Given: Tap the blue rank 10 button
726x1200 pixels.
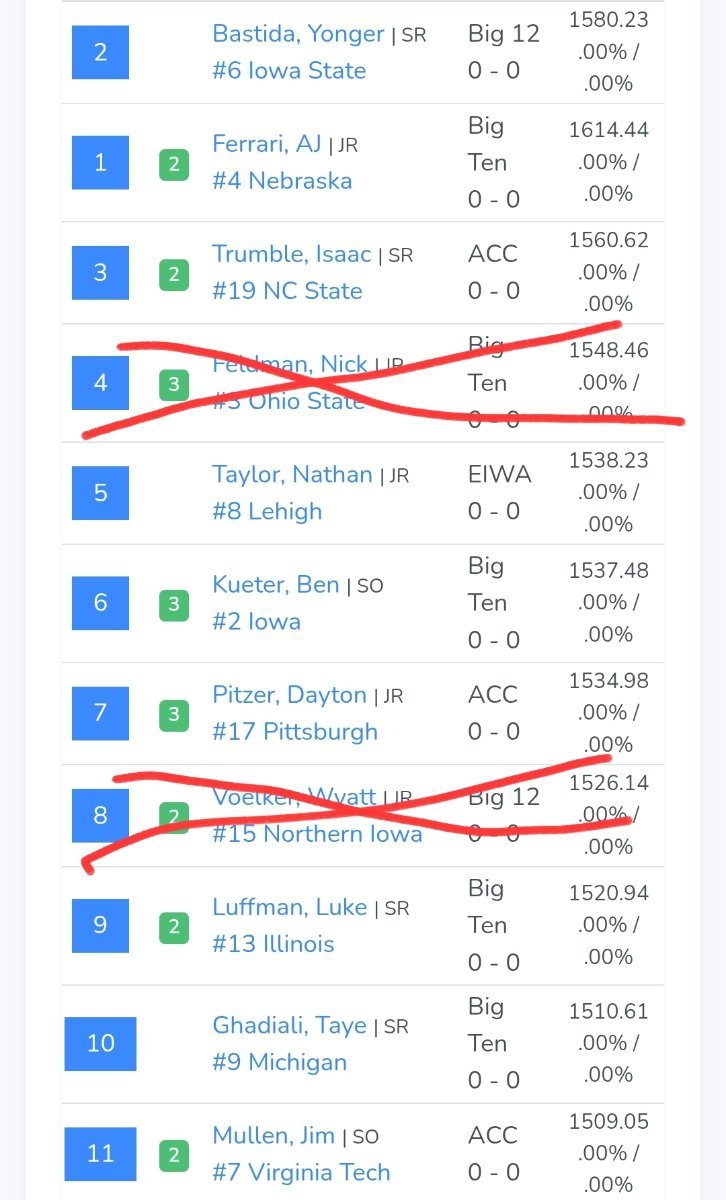Looking at the screenshot, I should pyautogui.click(x=100, y=1044).
